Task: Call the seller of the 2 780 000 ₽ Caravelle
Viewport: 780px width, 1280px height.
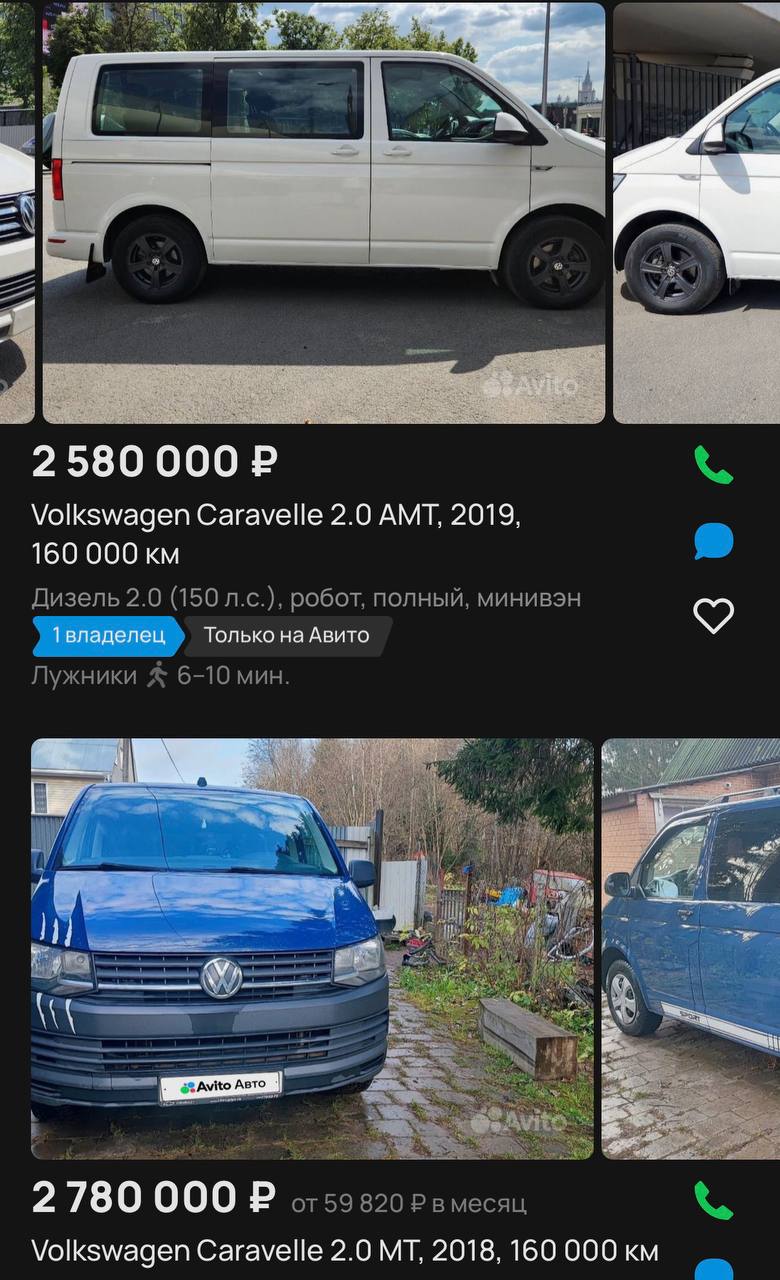Action: (x=713, y=1200)
